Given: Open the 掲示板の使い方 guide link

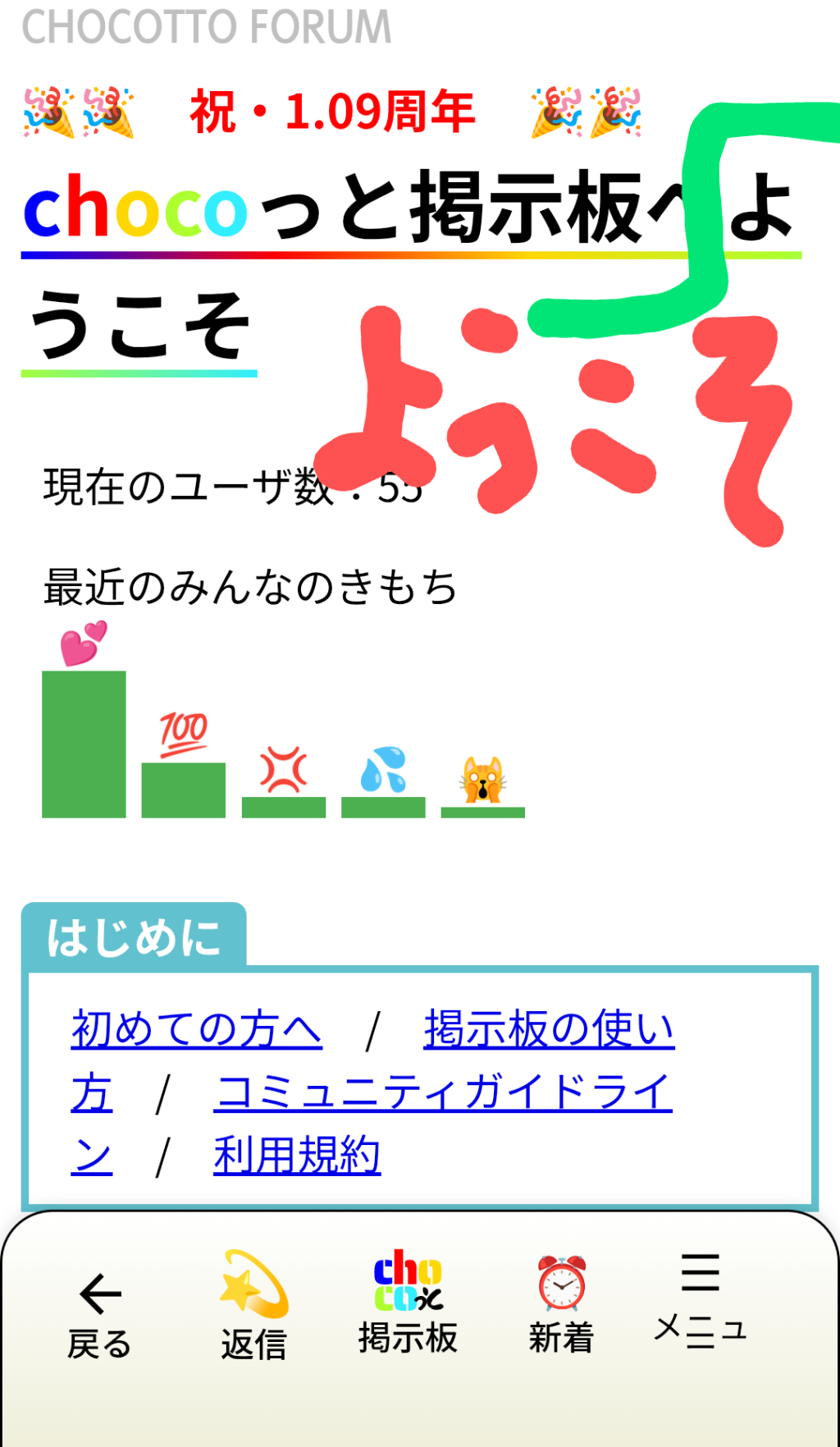Looking at the screenshot, I should coord(548,1029).
